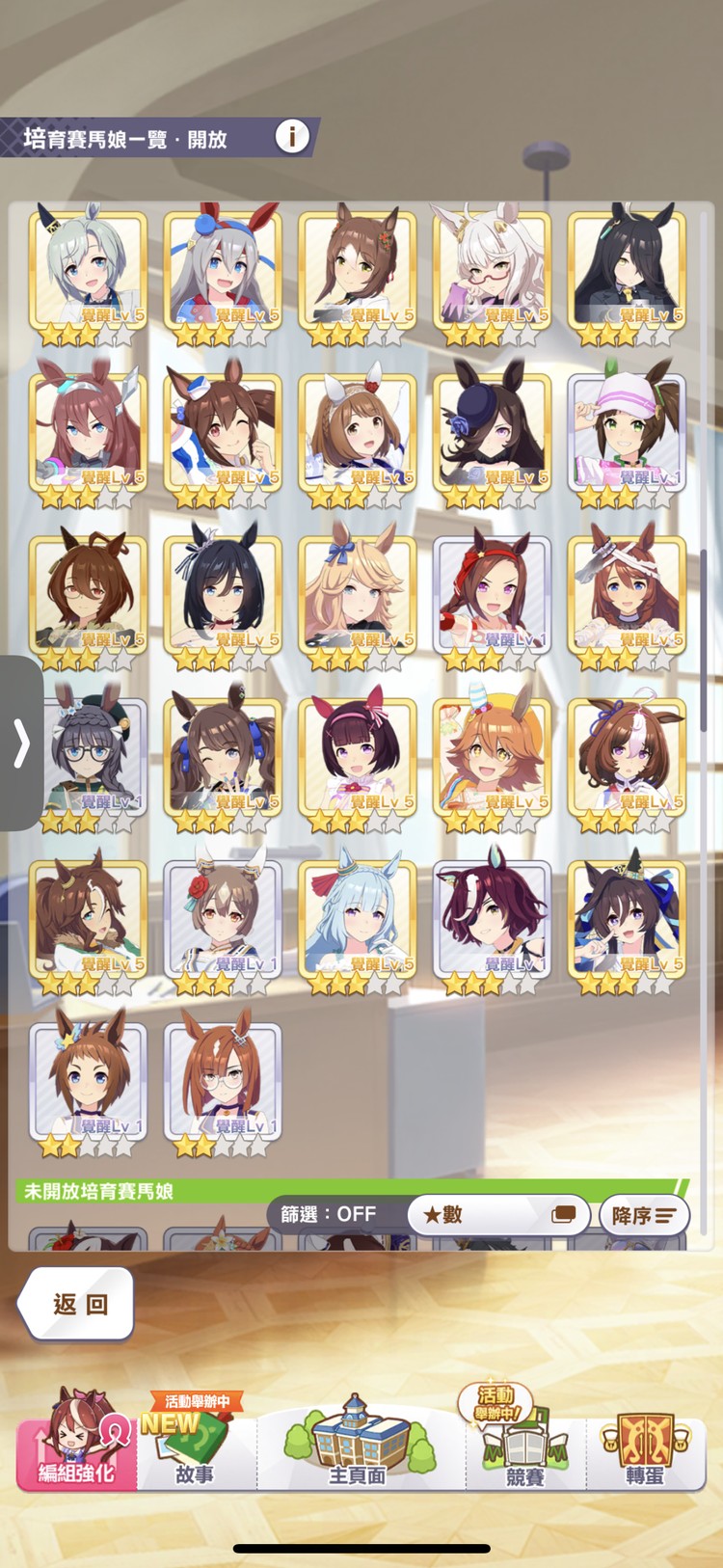Open the character with blue headphones
The image size is (723, 1568).
tap(223, 757)
